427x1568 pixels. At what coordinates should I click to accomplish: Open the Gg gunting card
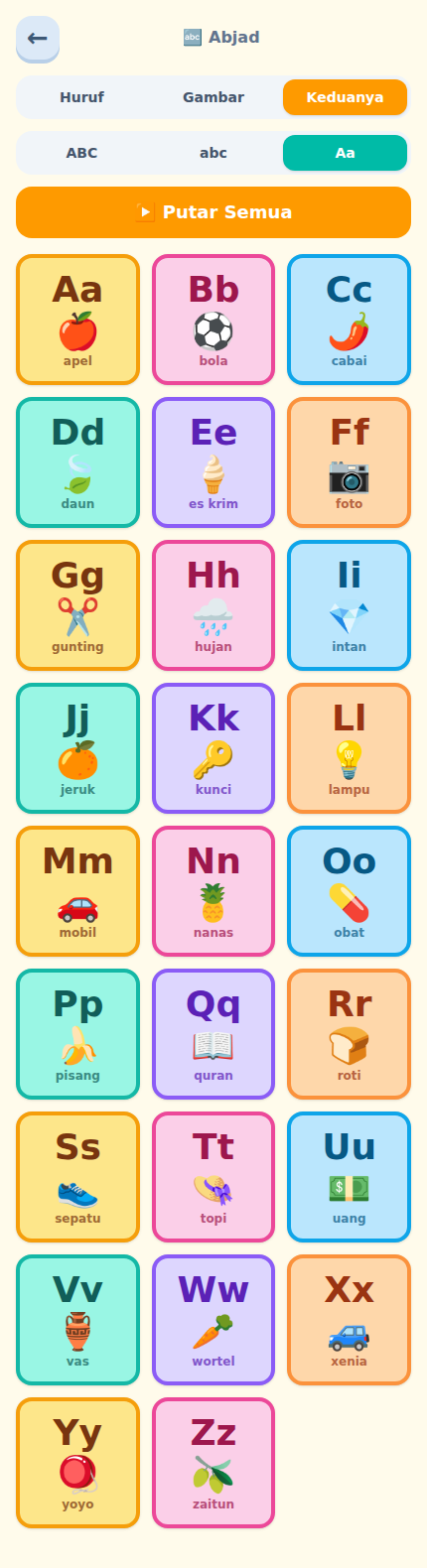77,605
